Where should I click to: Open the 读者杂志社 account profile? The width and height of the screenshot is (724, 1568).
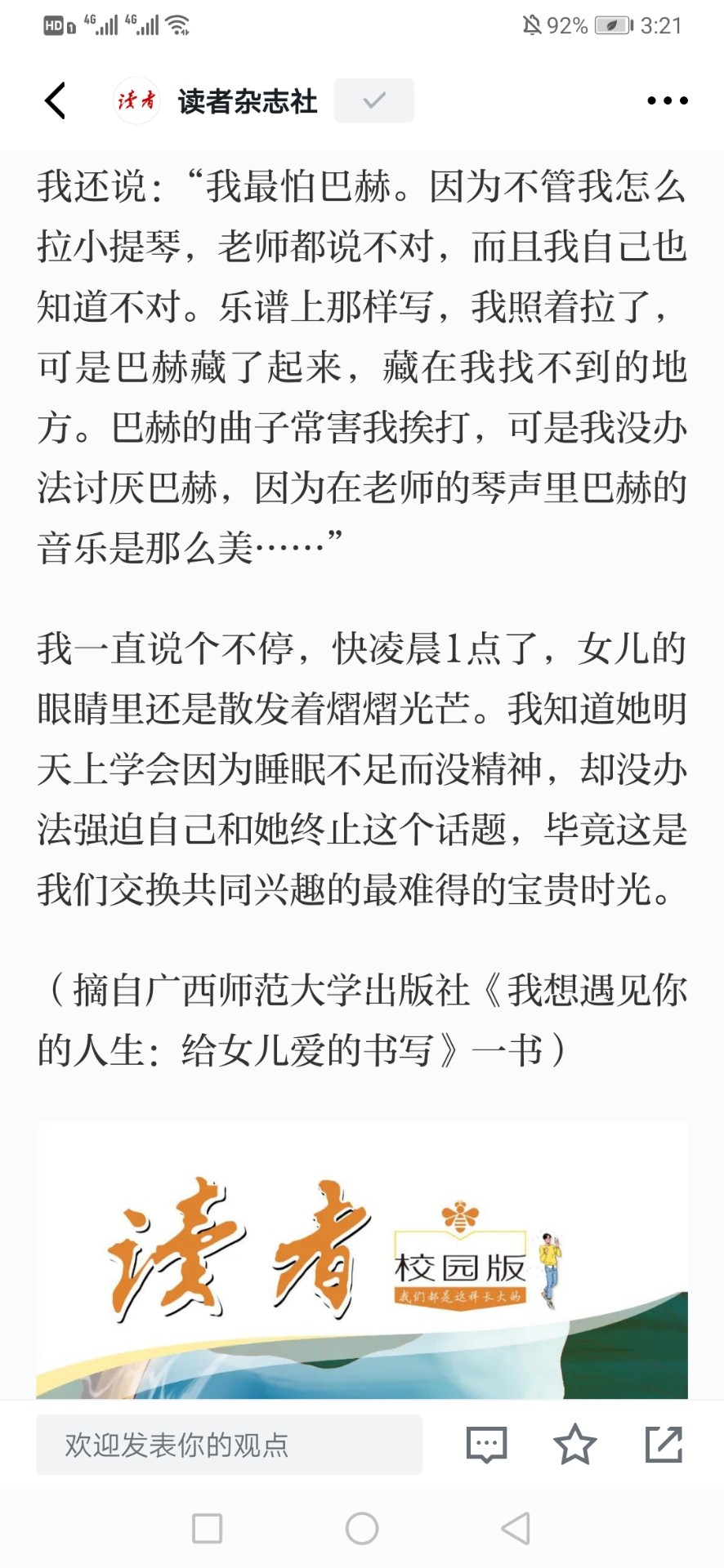point(248,101)
